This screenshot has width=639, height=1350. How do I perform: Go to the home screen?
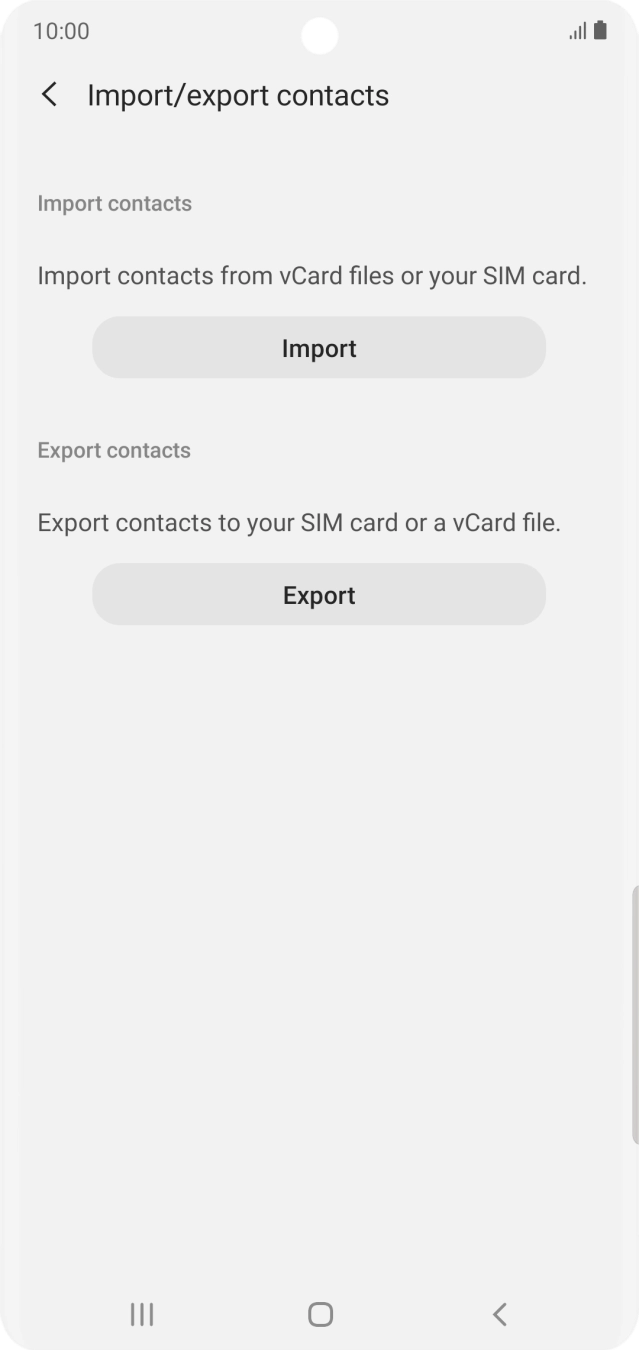320,1314
